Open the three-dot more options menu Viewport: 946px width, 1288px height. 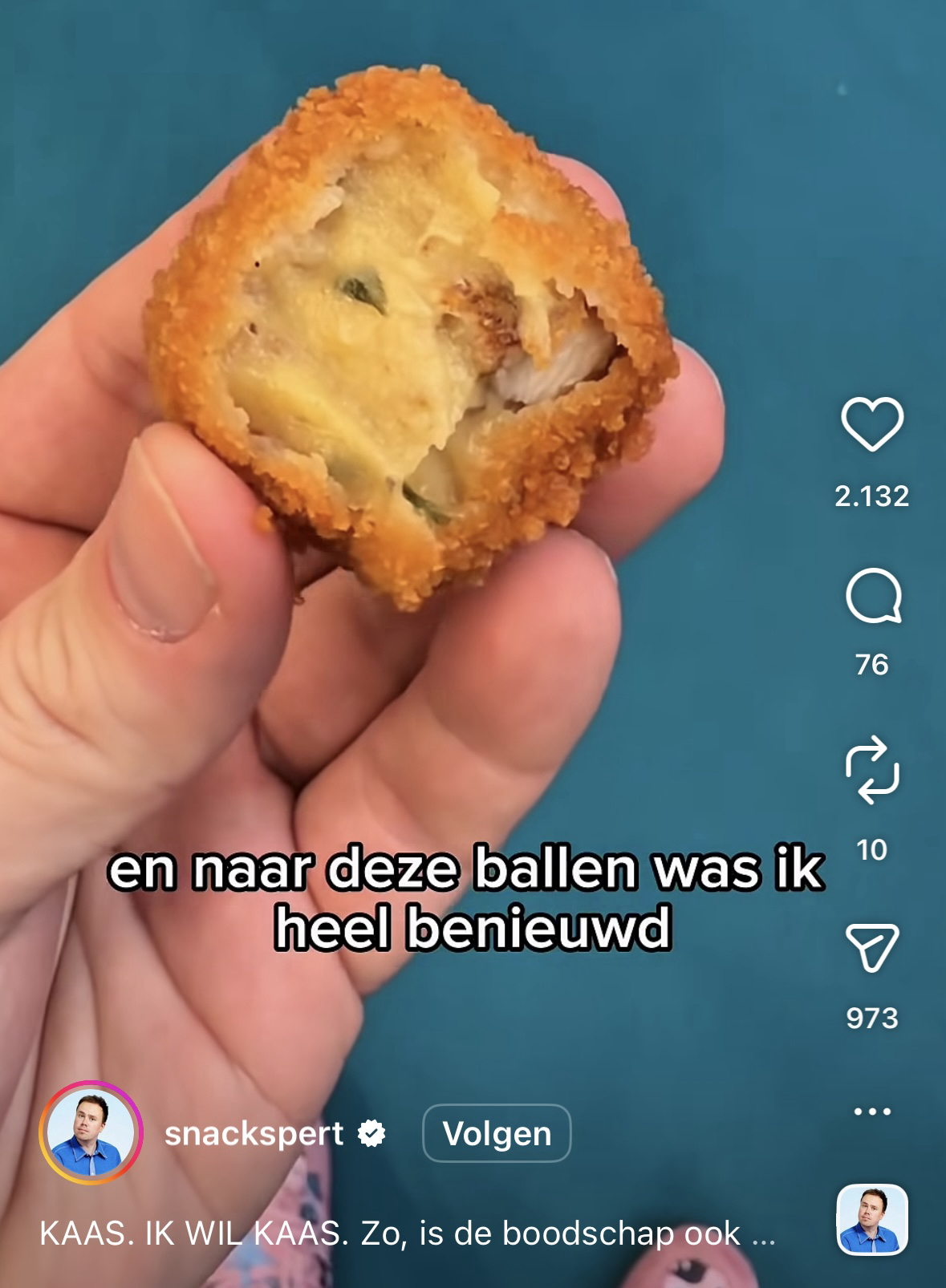point(872,1112)
